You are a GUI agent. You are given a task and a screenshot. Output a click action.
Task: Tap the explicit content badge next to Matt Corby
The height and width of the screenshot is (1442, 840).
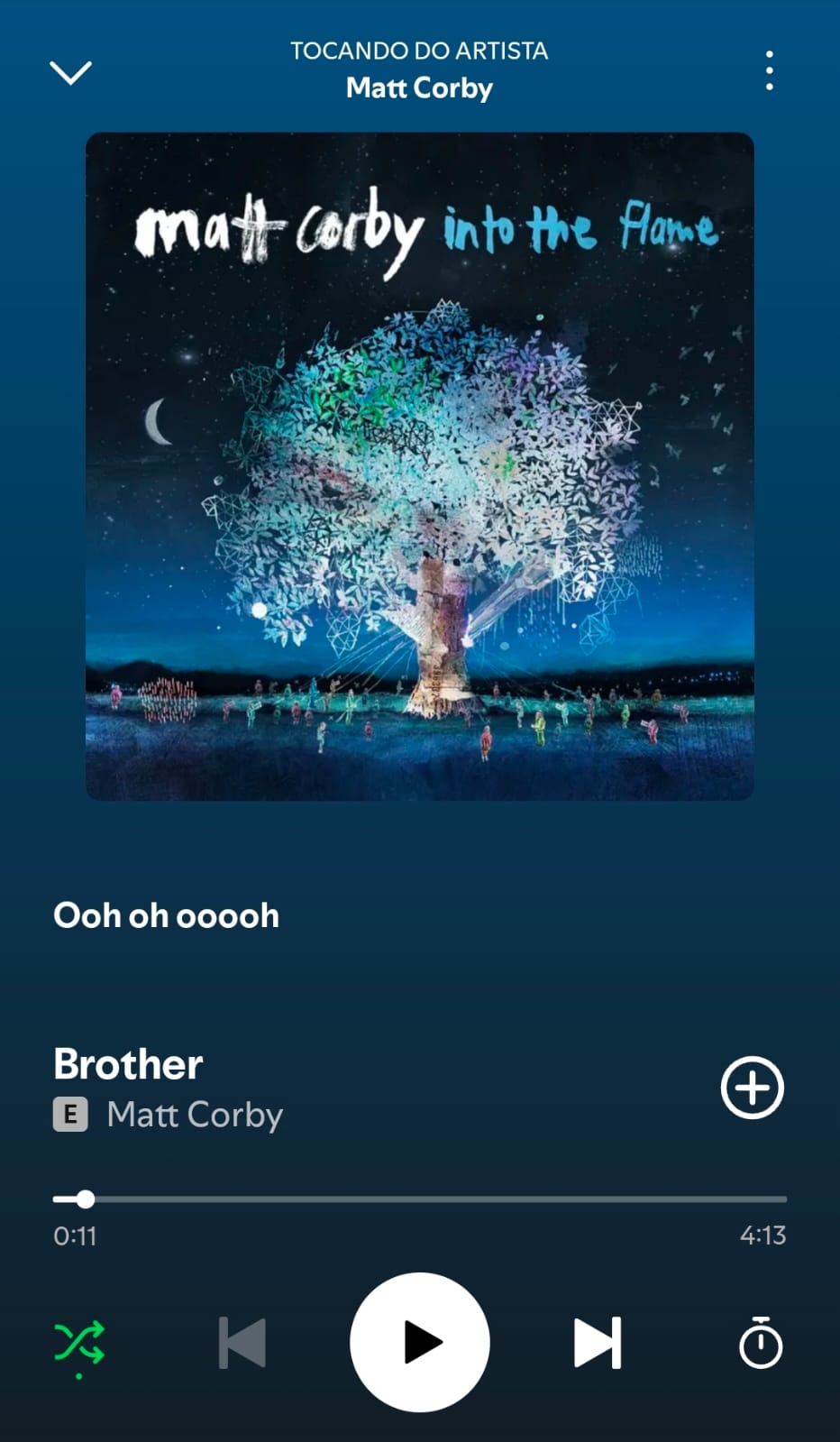point(71,1115)
